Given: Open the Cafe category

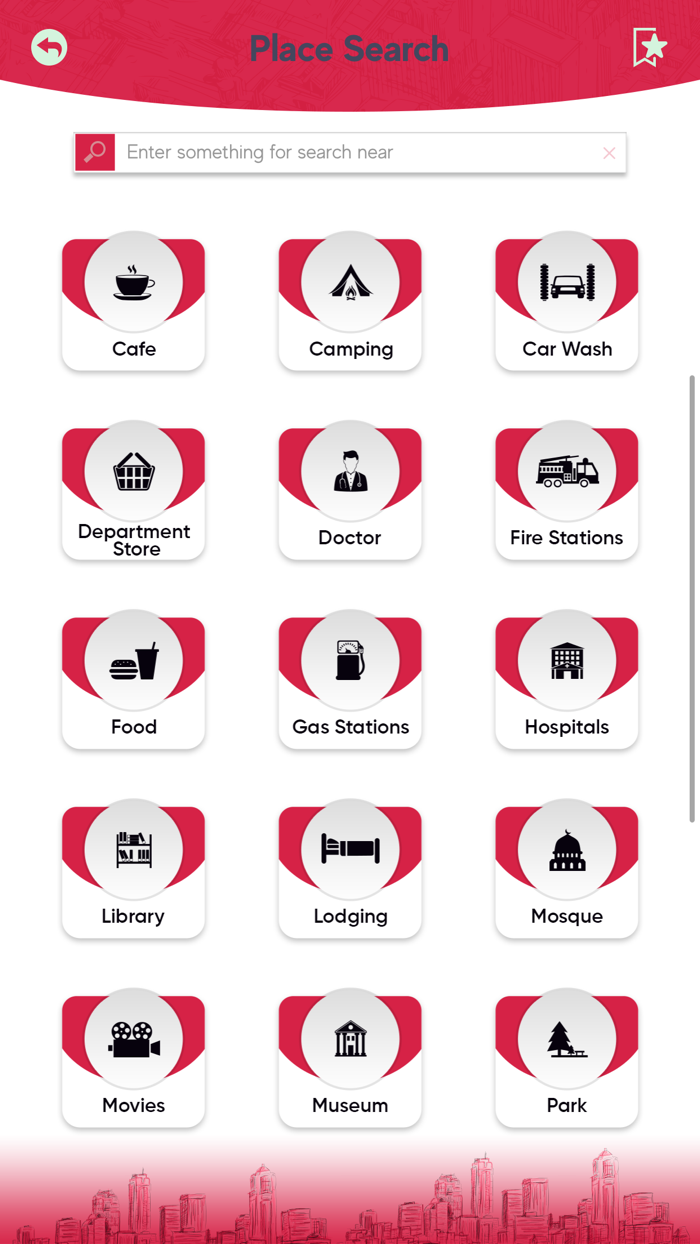Looking at the screenshot, I should 134,302.
